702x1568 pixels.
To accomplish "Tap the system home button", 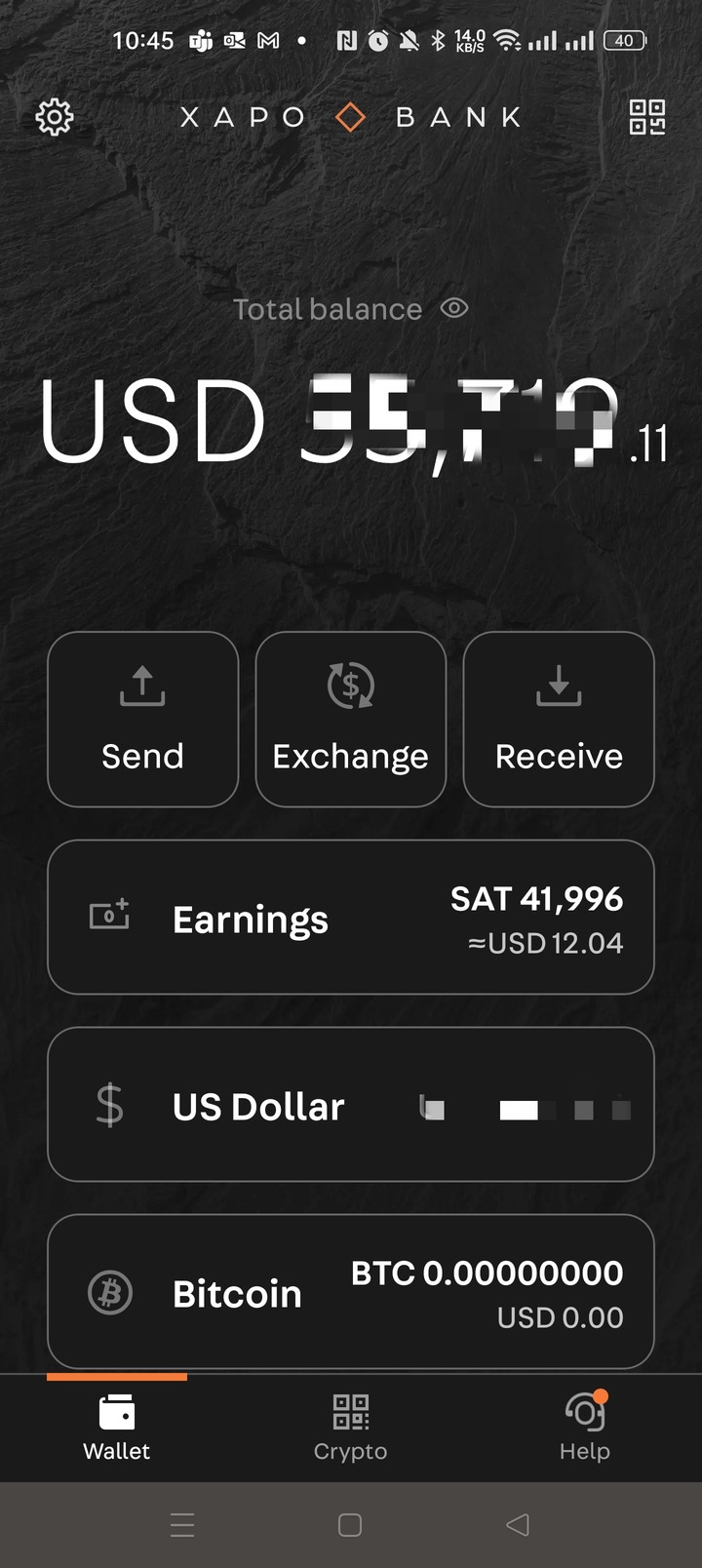I will pyautogui.click(x=350, y=1525).
